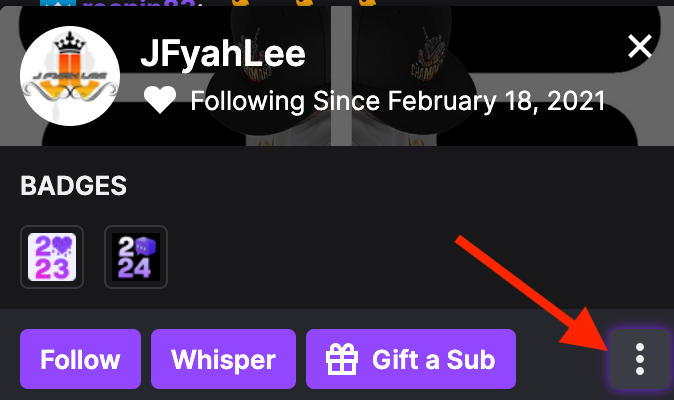
Task: View the 2024 recap badge
Action: tap(136, 257)
